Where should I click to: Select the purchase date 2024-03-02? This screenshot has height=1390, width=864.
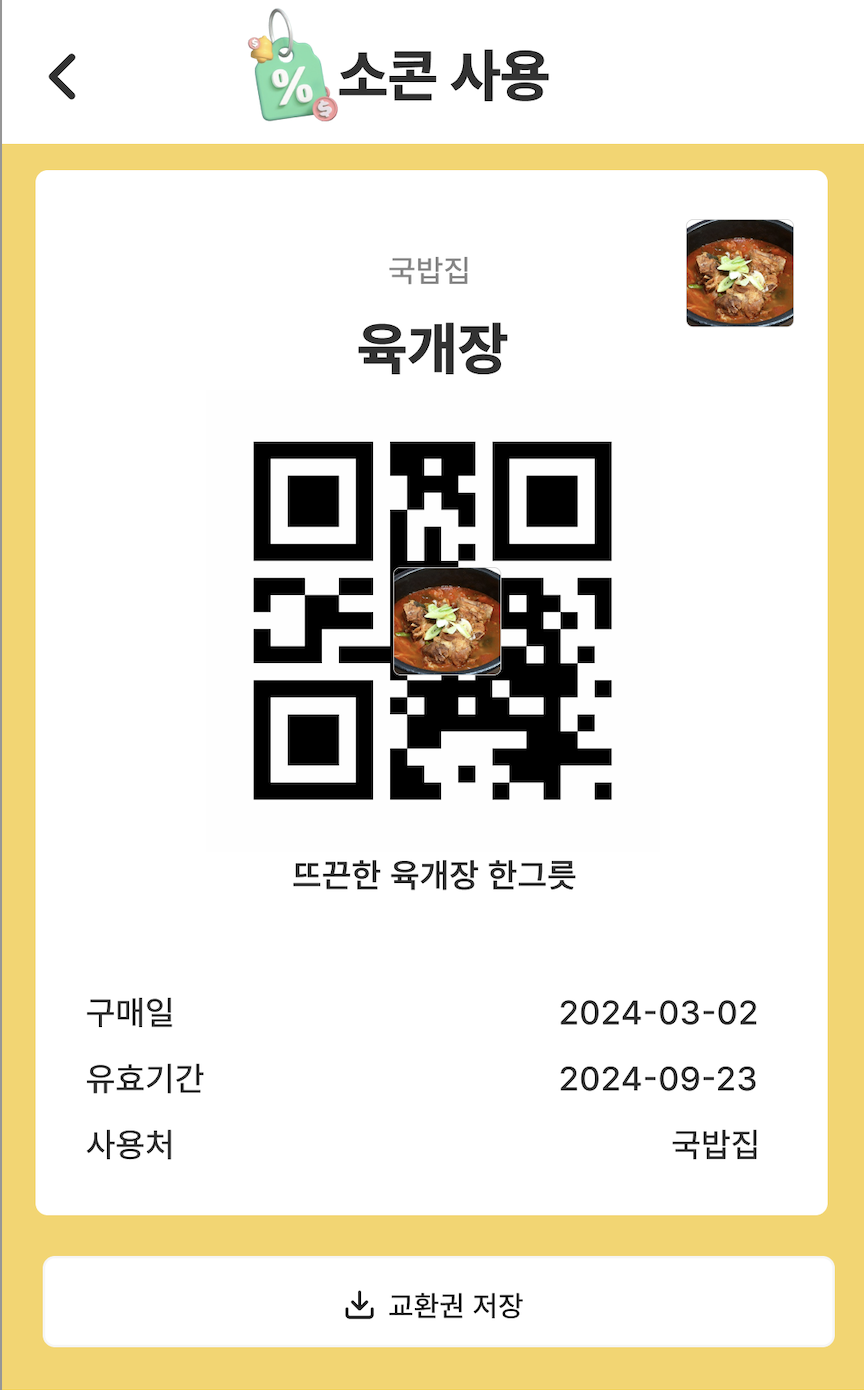[660, 1013]
